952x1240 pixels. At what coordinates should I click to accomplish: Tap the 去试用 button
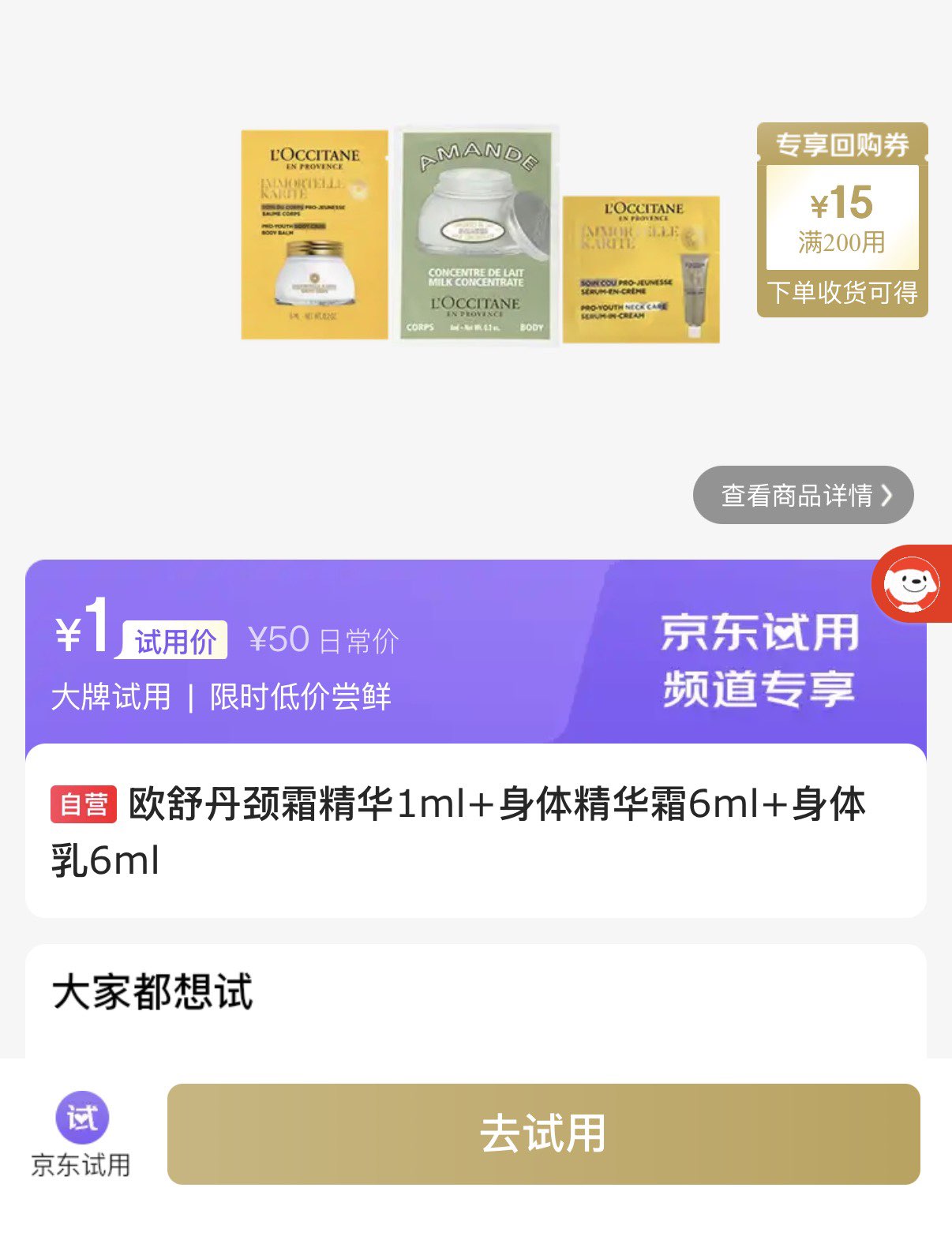(543, 1133)
